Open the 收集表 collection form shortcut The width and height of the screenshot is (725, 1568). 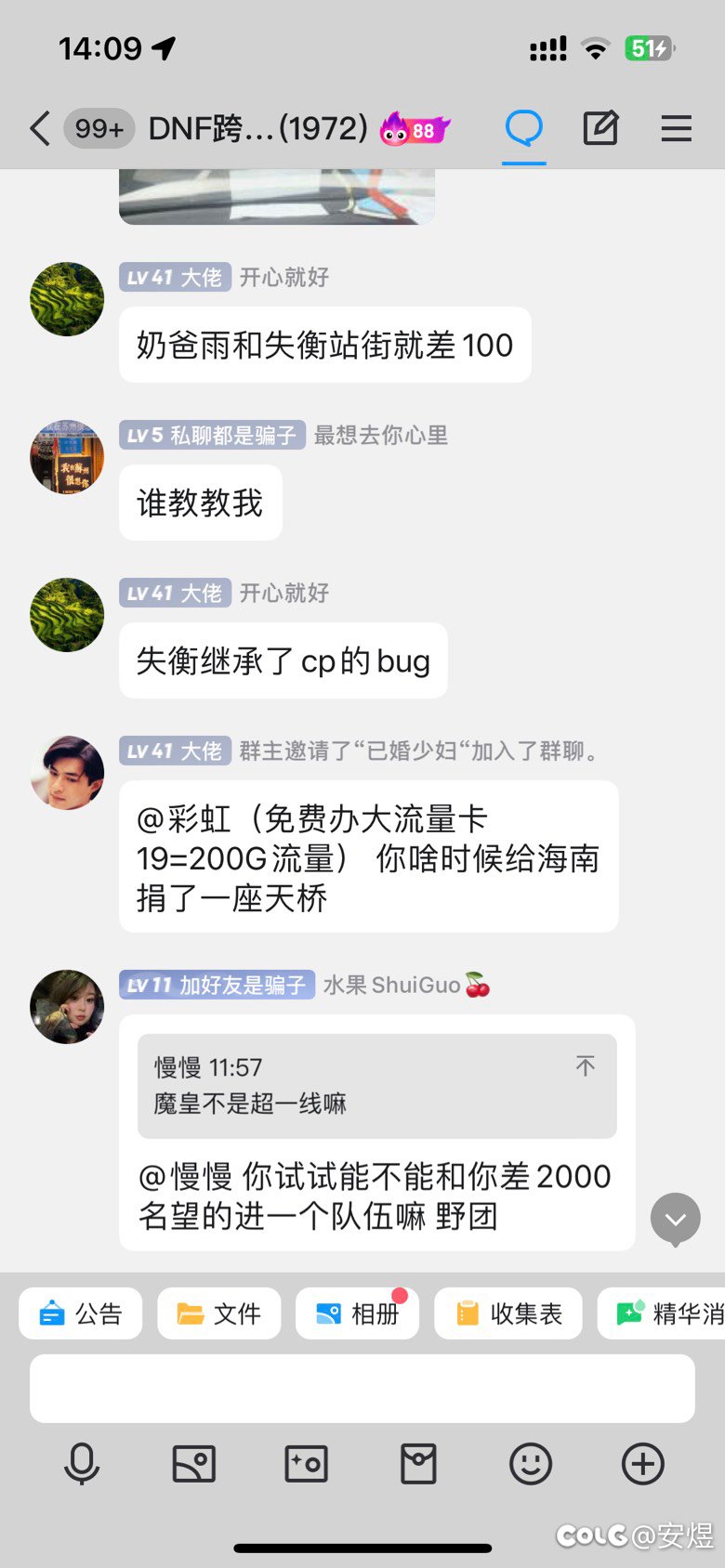(x=508, y=1313)
